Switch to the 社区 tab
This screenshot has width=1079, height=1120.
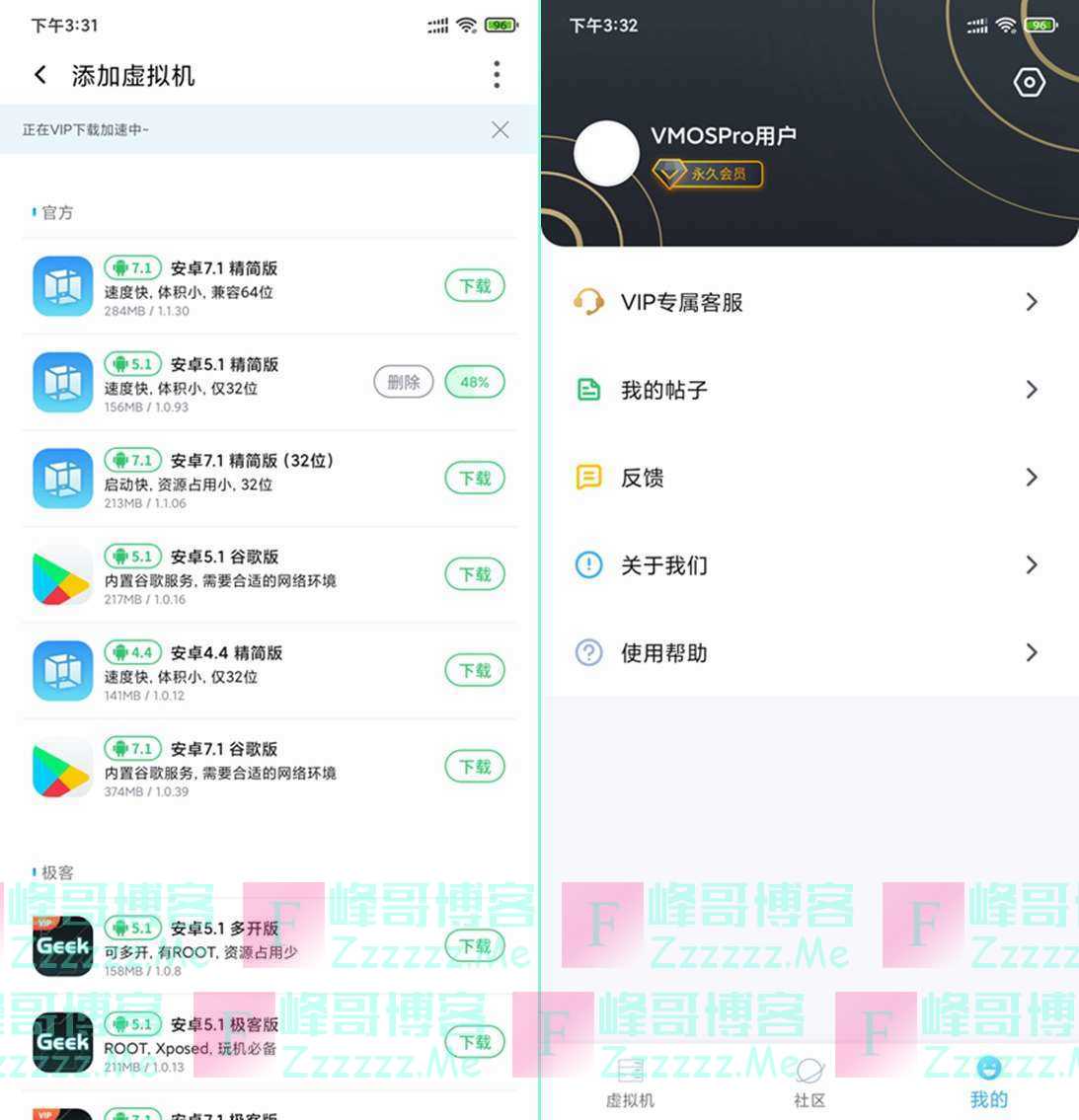pyautogui.click(x=809, y=1083)
